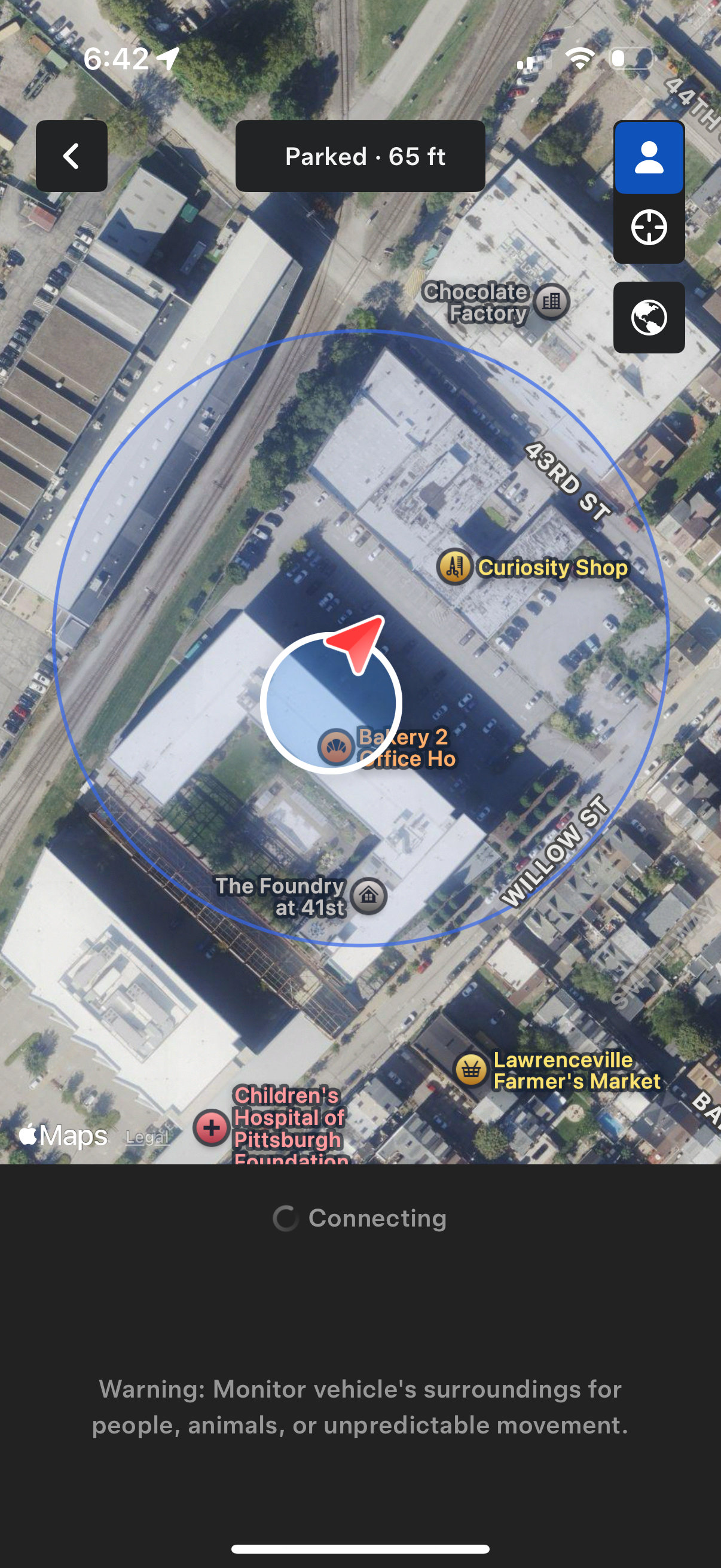Select The Foundry at 41st marker
The image size is (721, 1568).
369,895
